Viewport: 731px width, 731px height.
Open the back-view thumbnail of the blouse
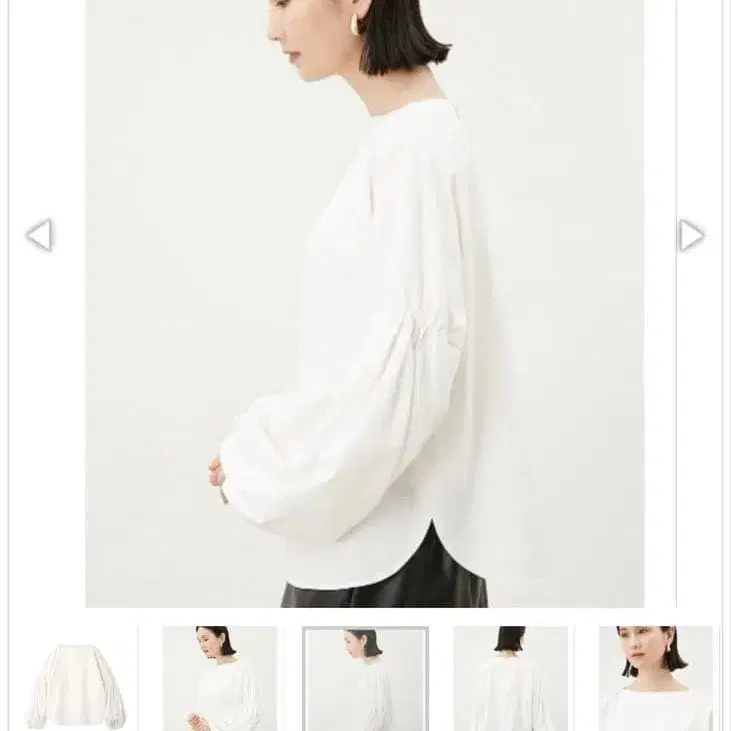pyautogui.click(x=510, y=679)
